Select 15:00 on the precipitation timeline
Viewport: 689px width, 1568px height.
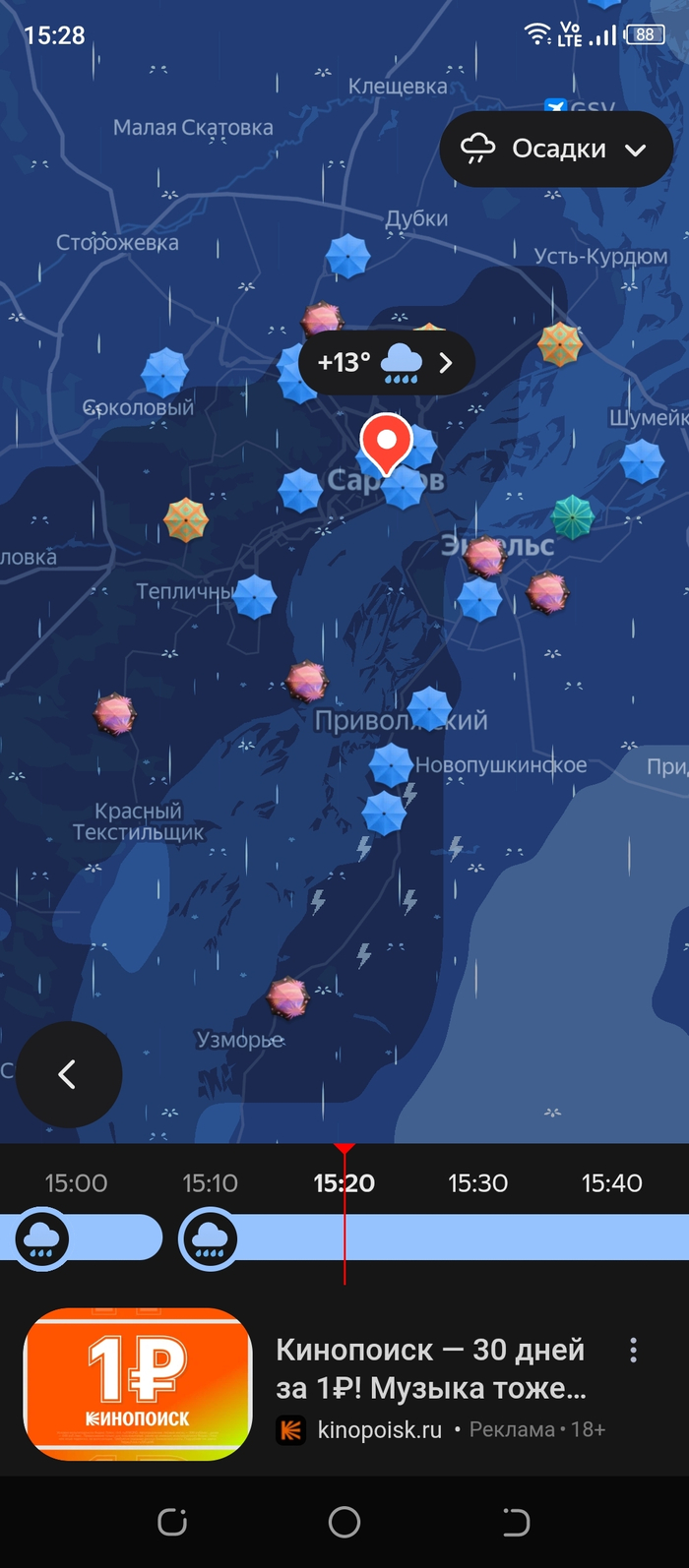pyautogui.click(x=76, y=1183)
